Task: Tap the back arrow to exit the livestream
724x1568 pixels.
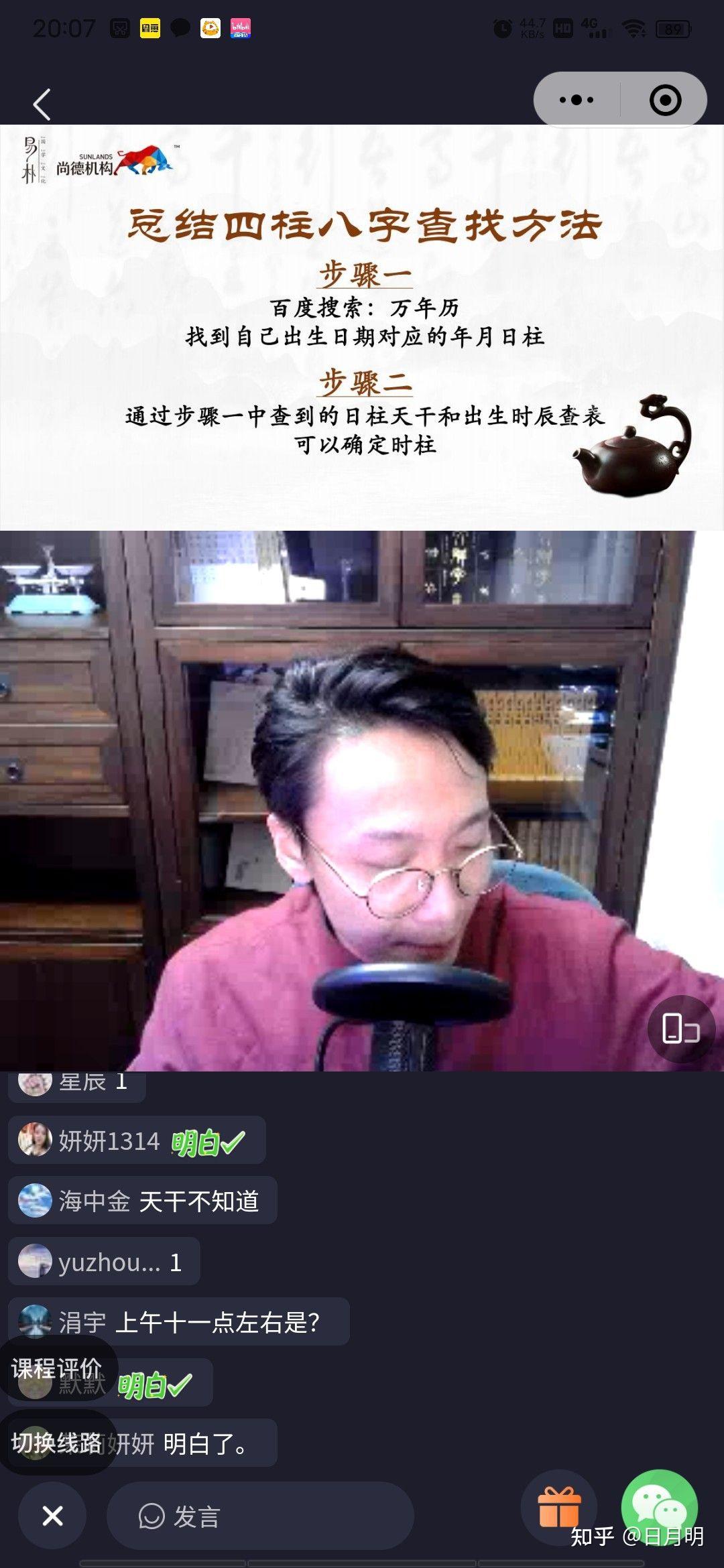Action: point(42,104)
